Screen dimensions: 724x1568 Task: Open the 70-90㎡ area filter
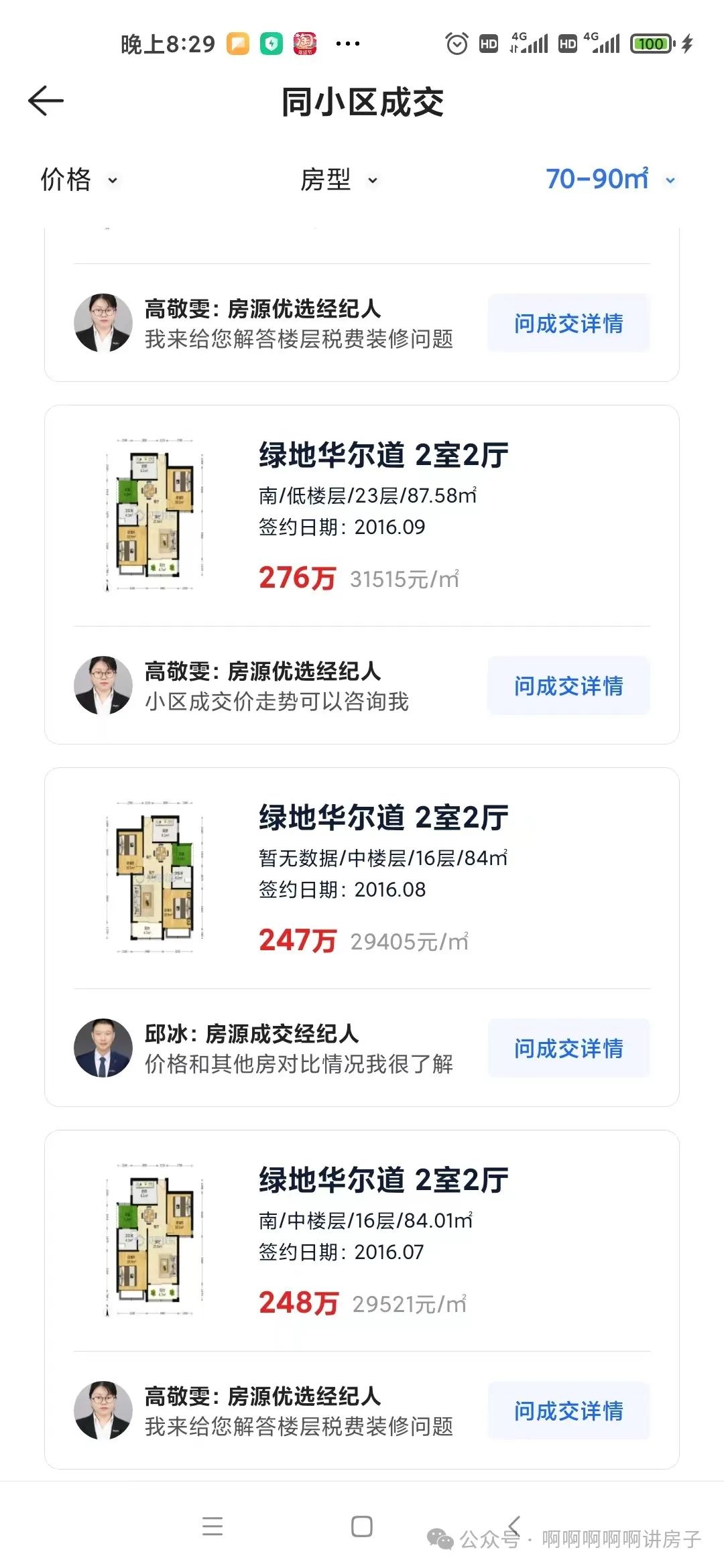611,179
